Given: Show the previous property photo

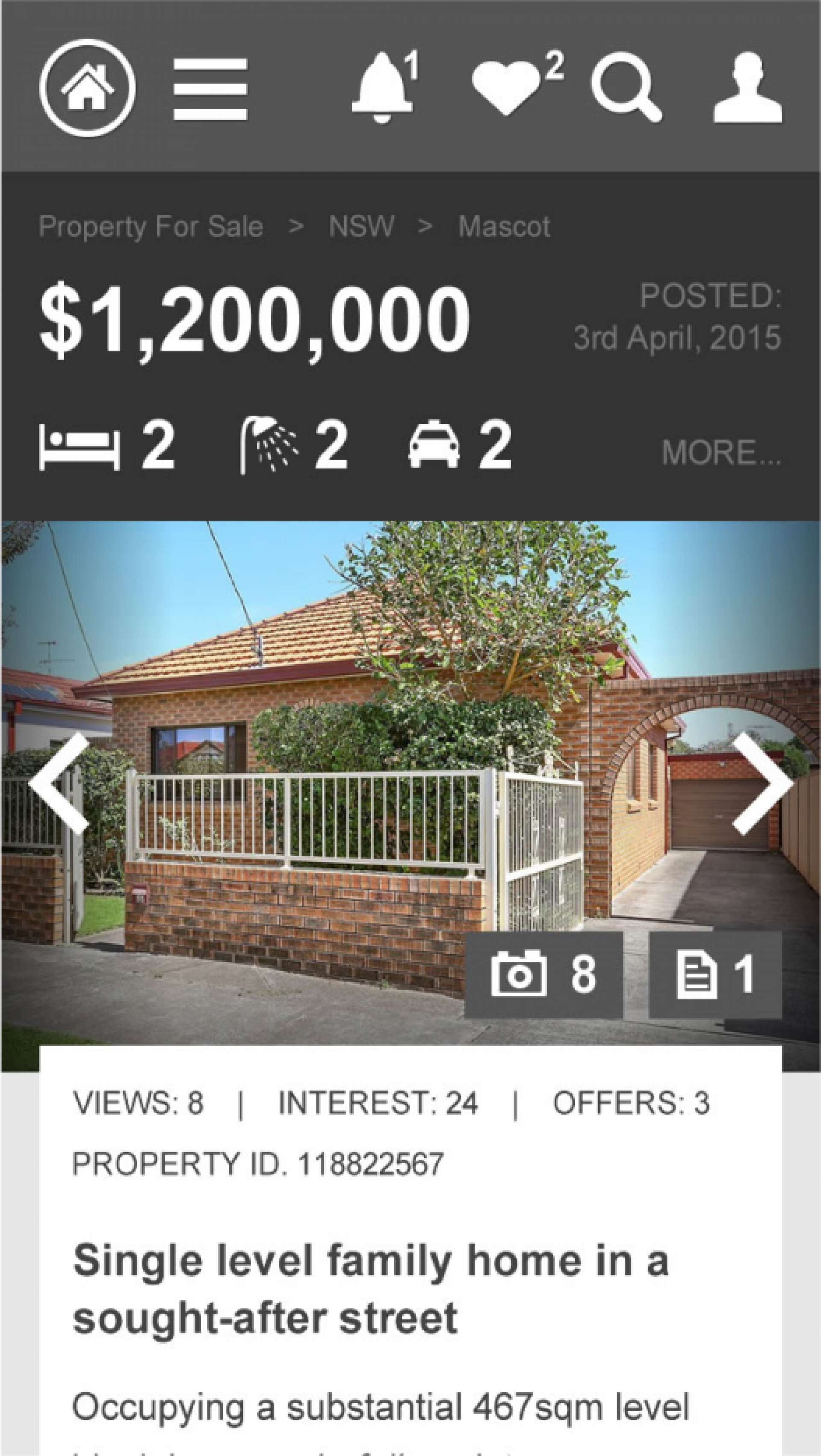Looking at the screenshot, I should coord(59,783).
